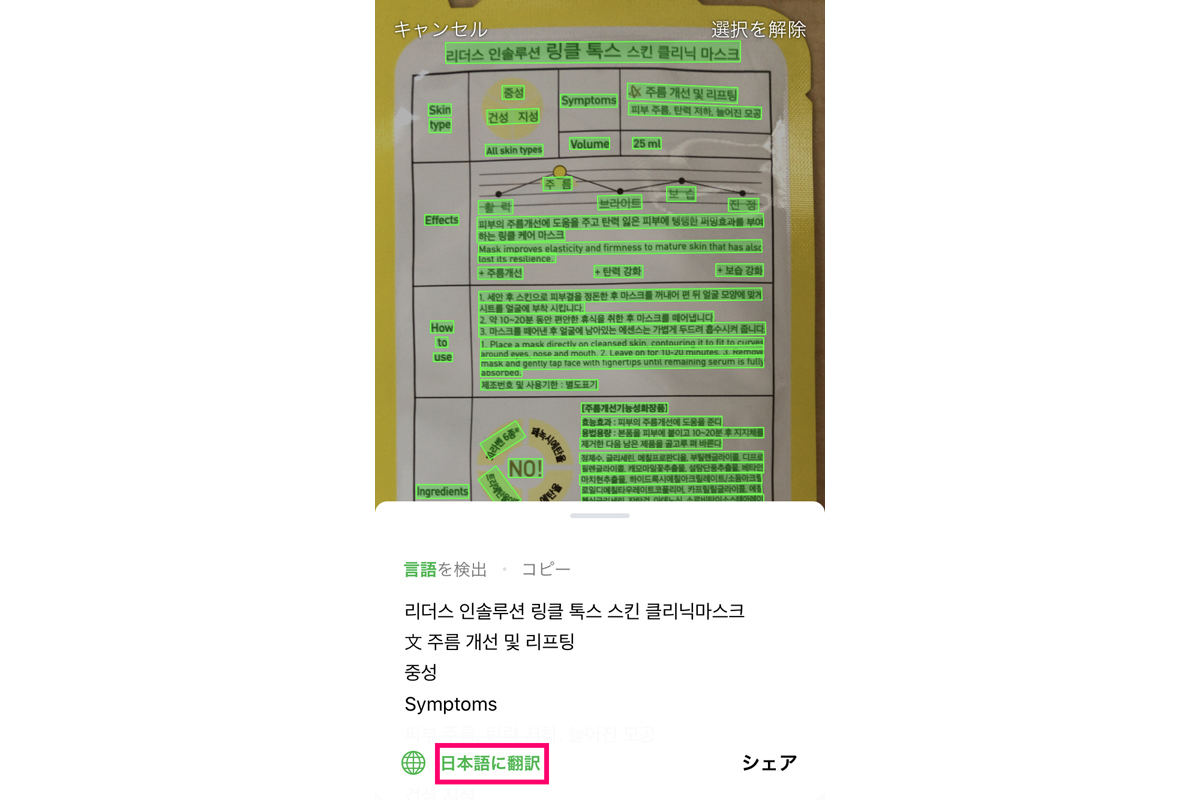Tap キャンセル to cancel text selection
Screen dimensions: 1200x800
(440, 29)
